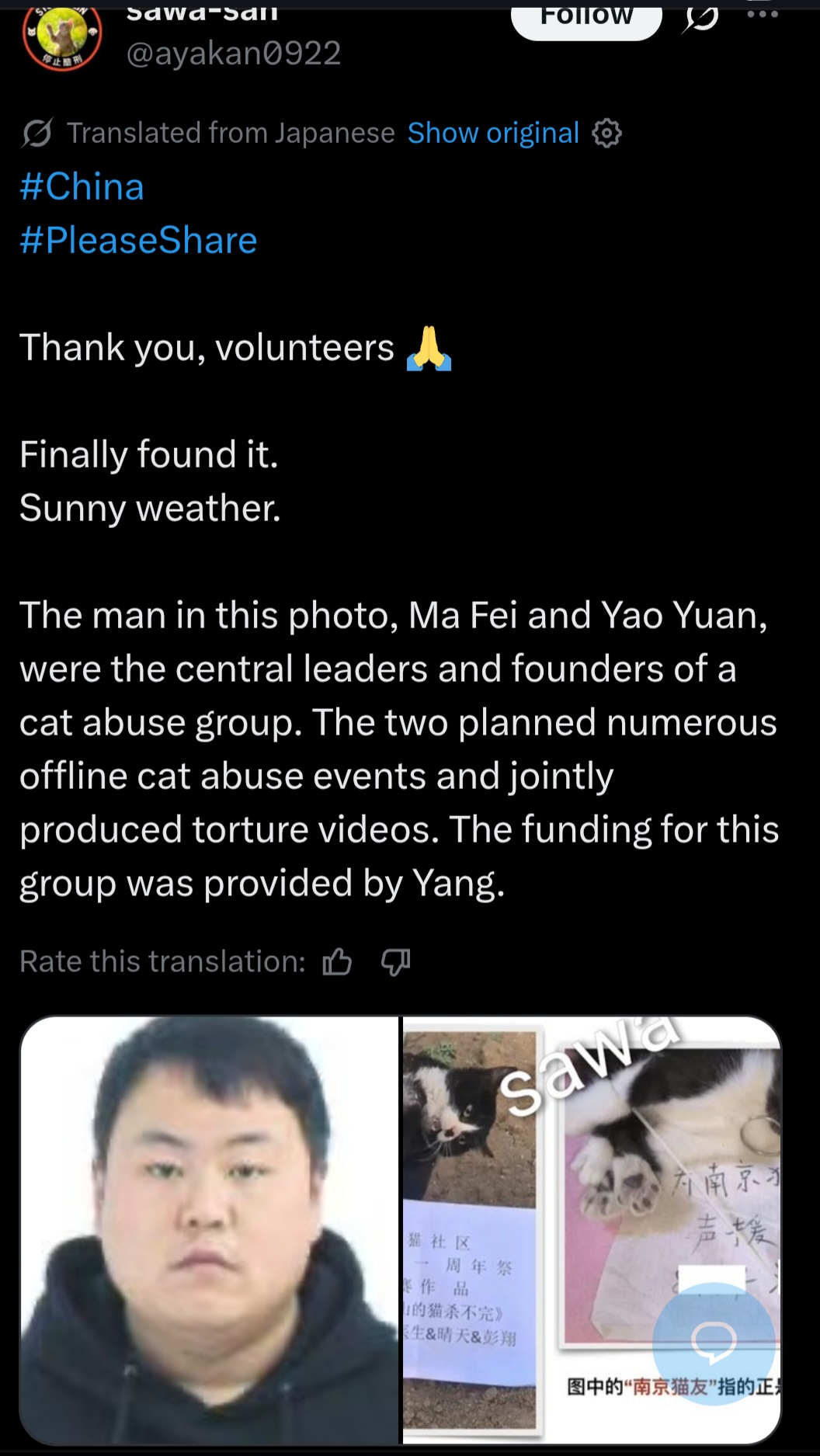Open the post's overflow menu
The height and width of the screenshot is (1456, 820).
pos(762,14)
